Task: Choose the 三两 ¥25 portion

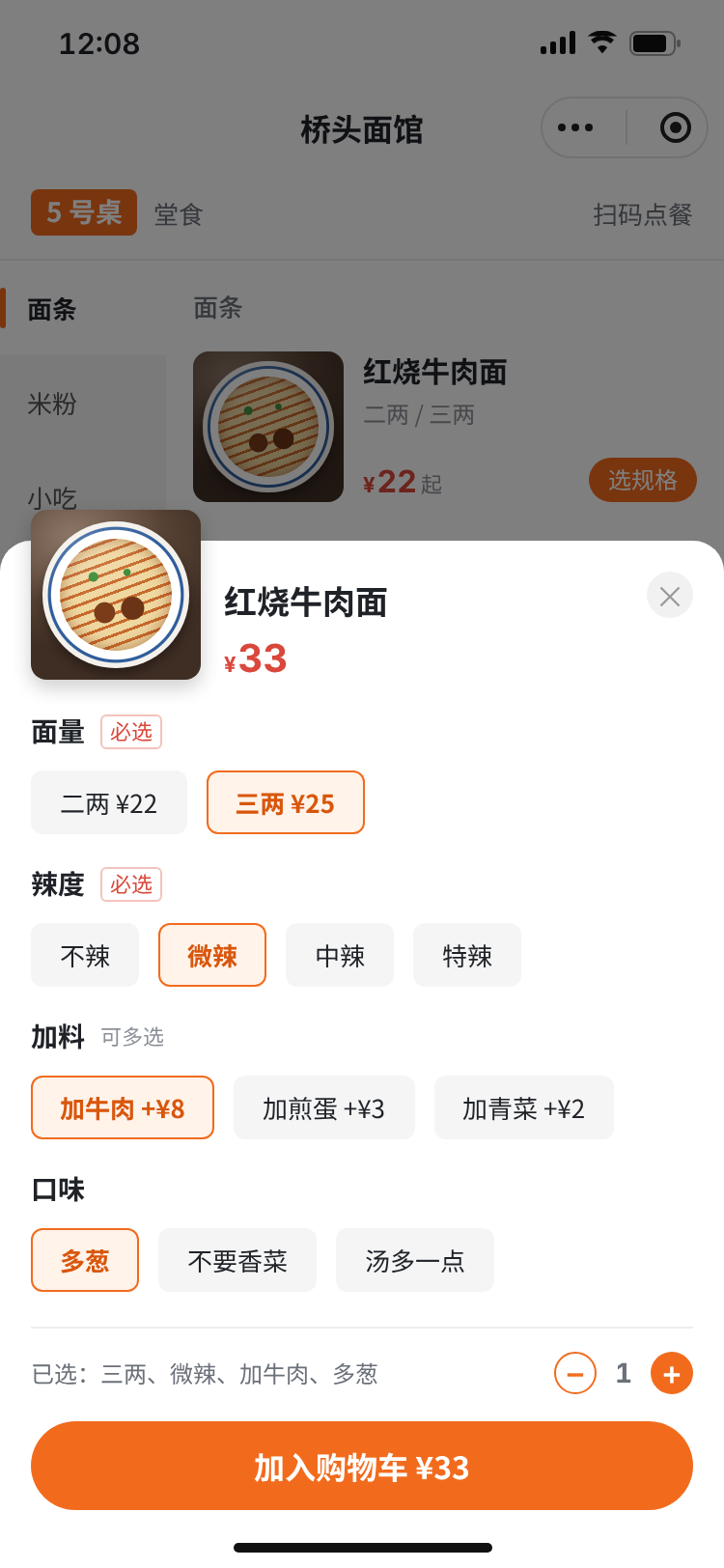Action: (x=286, y=802)
